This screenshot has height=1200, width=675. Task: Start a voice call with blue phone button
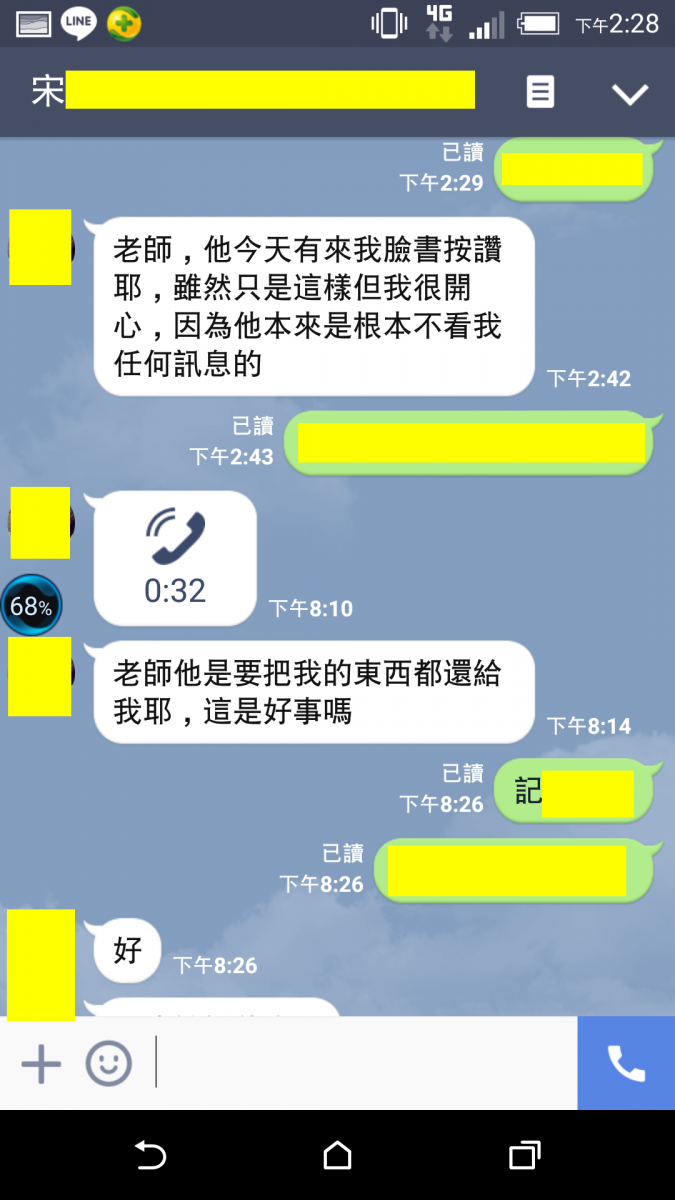click(626, 1063)
